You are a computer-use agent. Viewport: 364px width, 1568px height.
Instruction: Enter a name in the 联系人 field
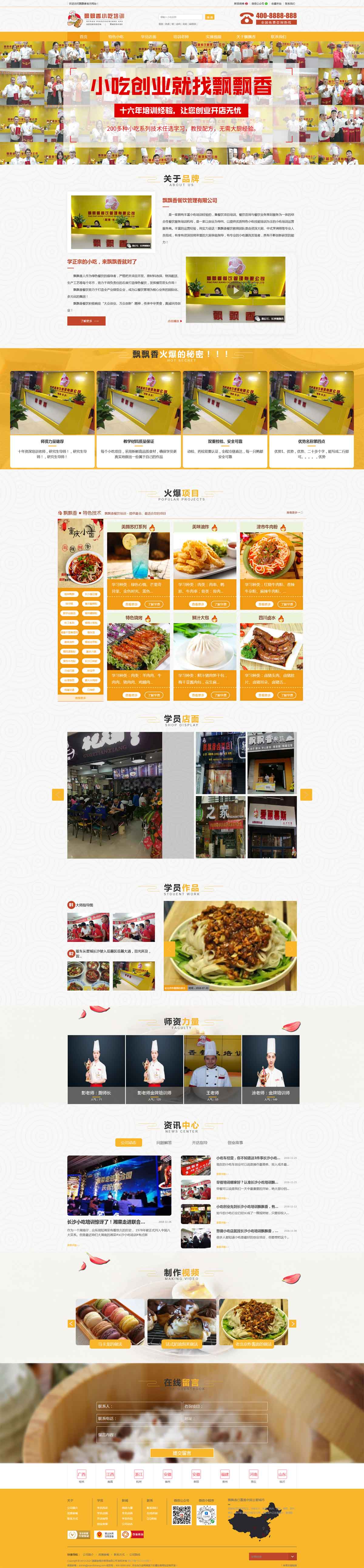click(x=139, y=1406)
